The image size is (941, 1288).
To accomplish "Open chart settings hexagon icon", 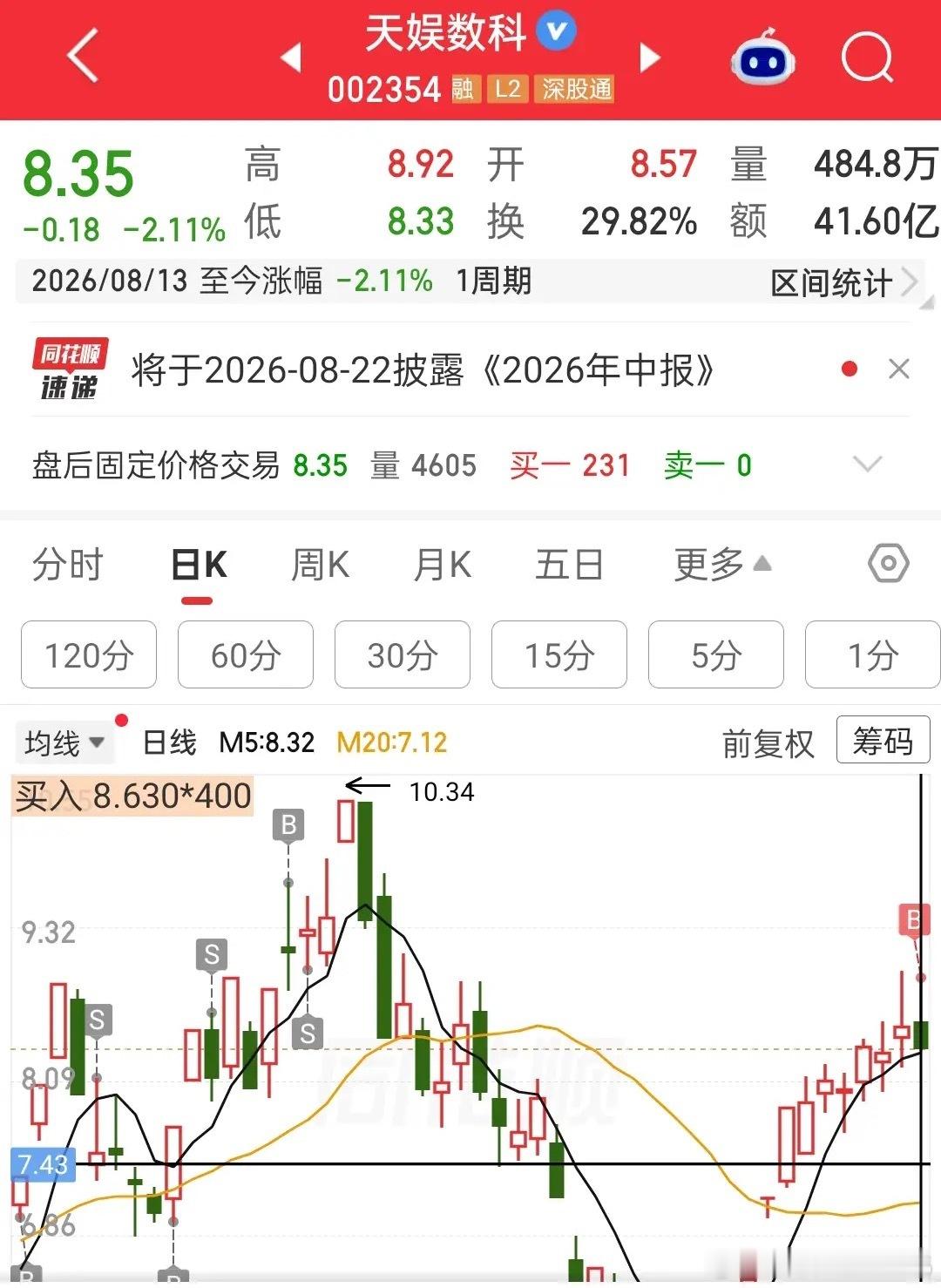I will coord(889,564).
